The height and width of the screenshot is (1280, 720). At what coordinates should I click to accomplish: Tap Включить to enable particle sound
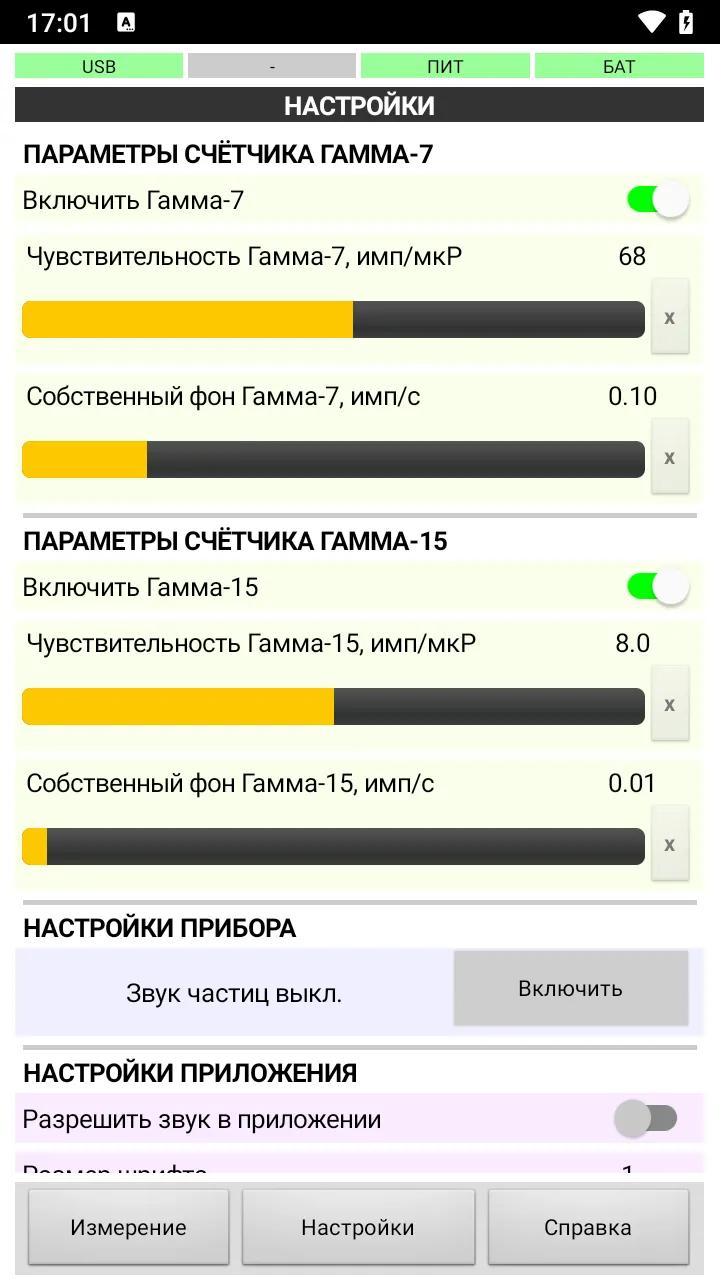click(571, 988)
